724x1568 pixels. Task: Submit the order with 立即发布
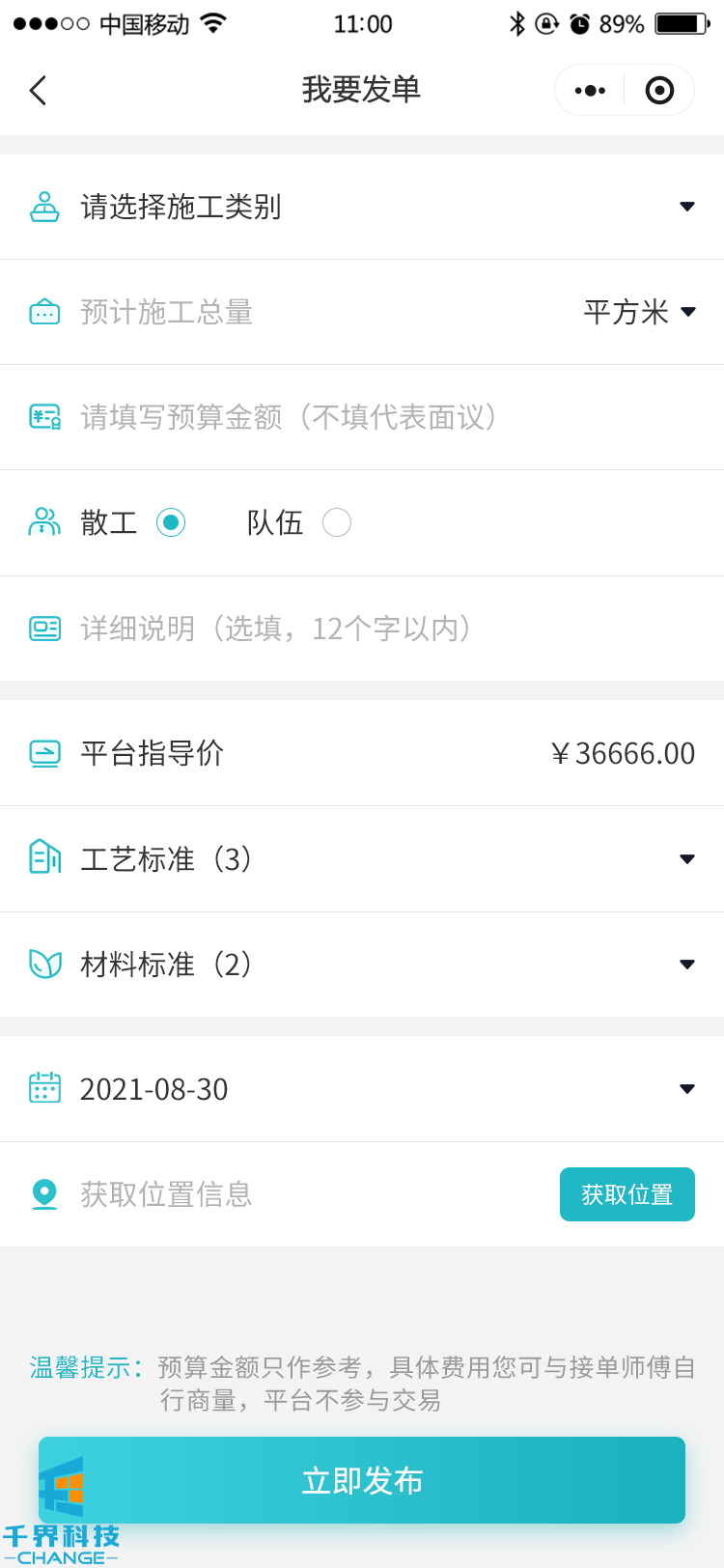362,1480
